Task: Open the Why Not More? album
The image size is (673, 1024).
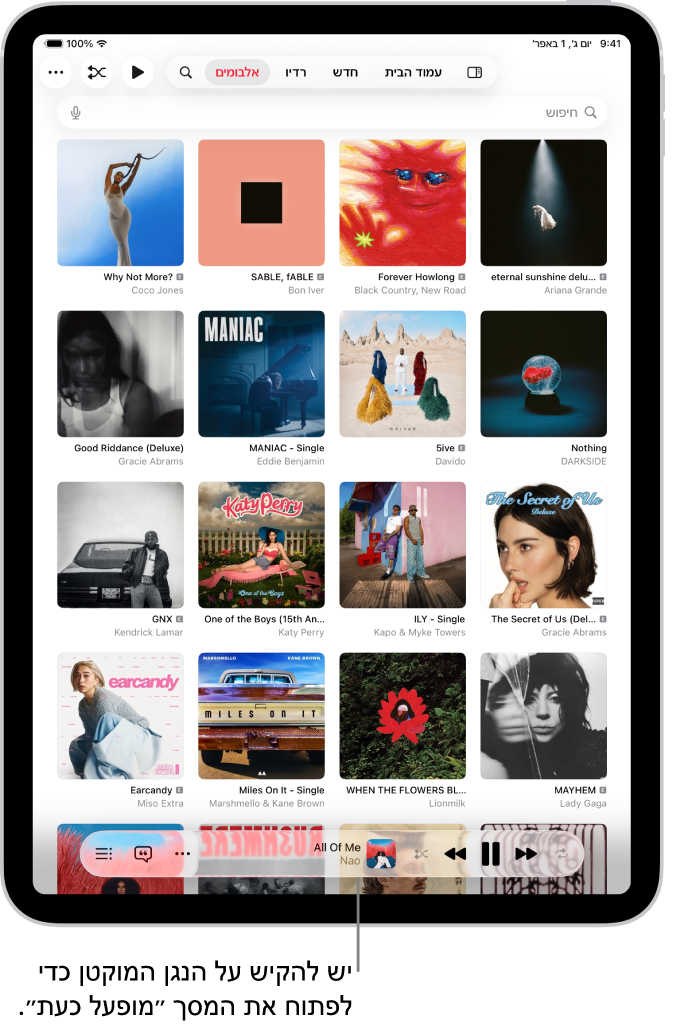Action: tap(120, 203)
